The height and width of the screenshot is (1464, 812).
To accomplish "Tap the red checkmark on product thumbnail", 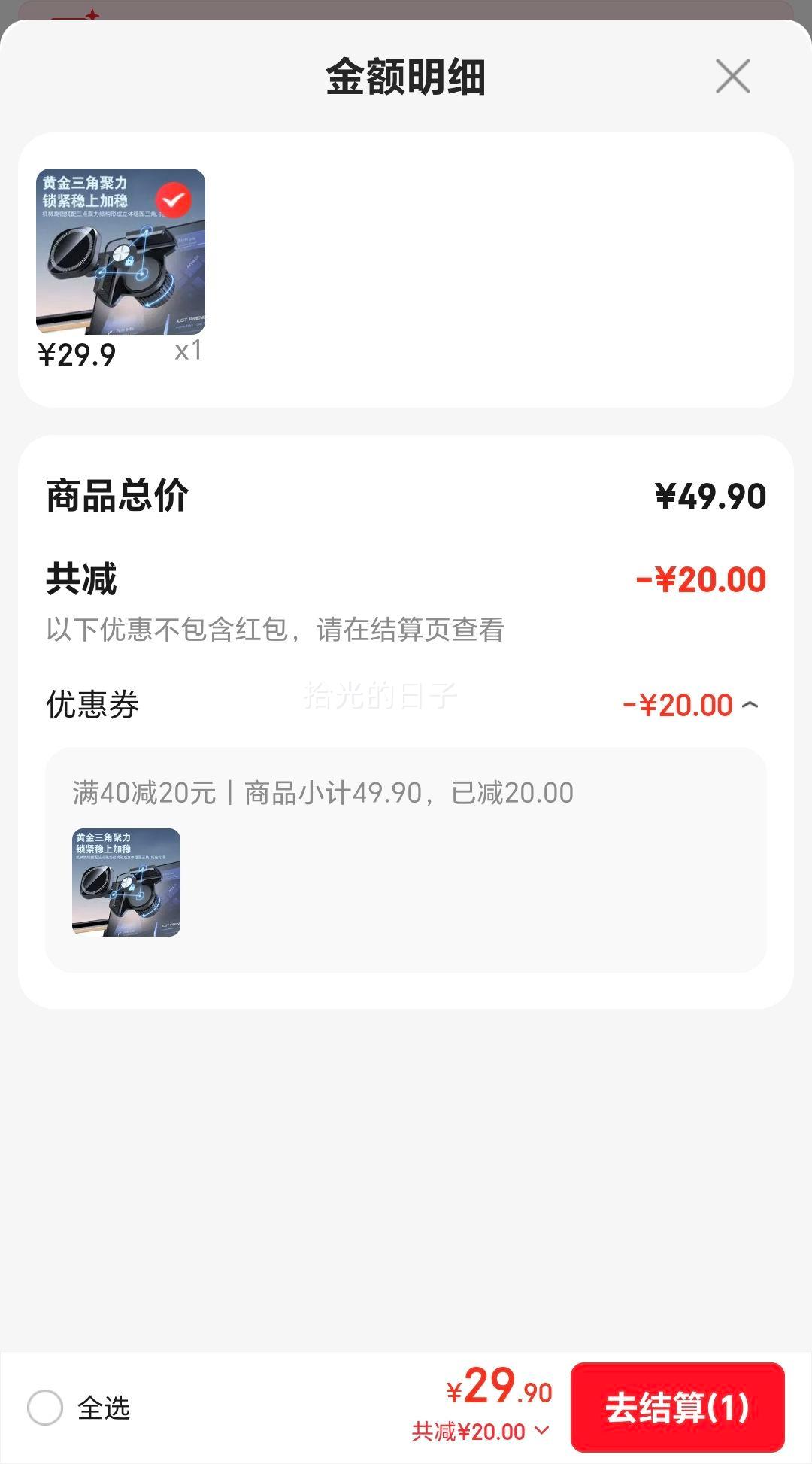I will pos(174,199).
